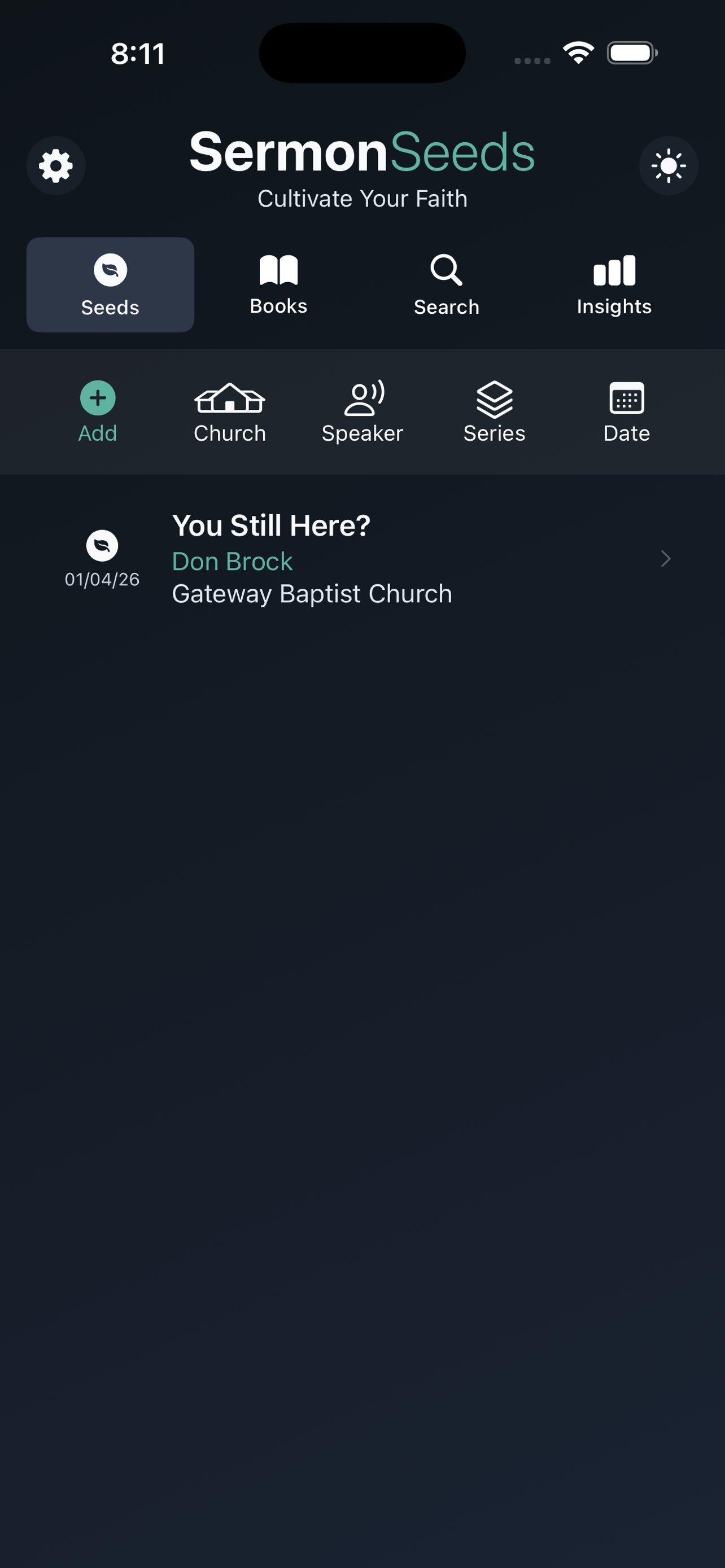
Task: Tap the 01/04/26 date badge
Action: (102, 579)
